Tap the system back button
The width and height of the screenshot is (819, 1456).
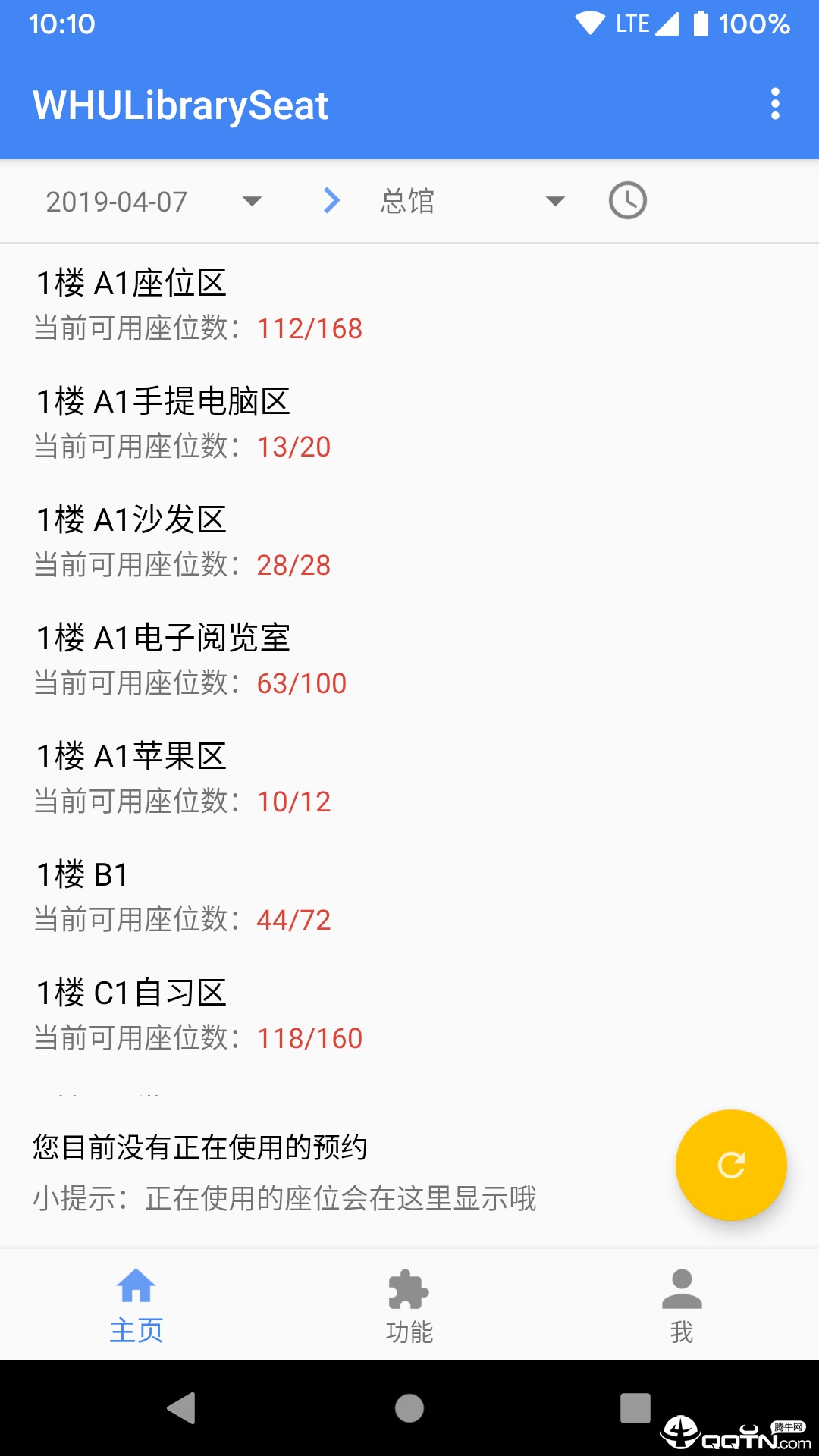click(182, 1408)
